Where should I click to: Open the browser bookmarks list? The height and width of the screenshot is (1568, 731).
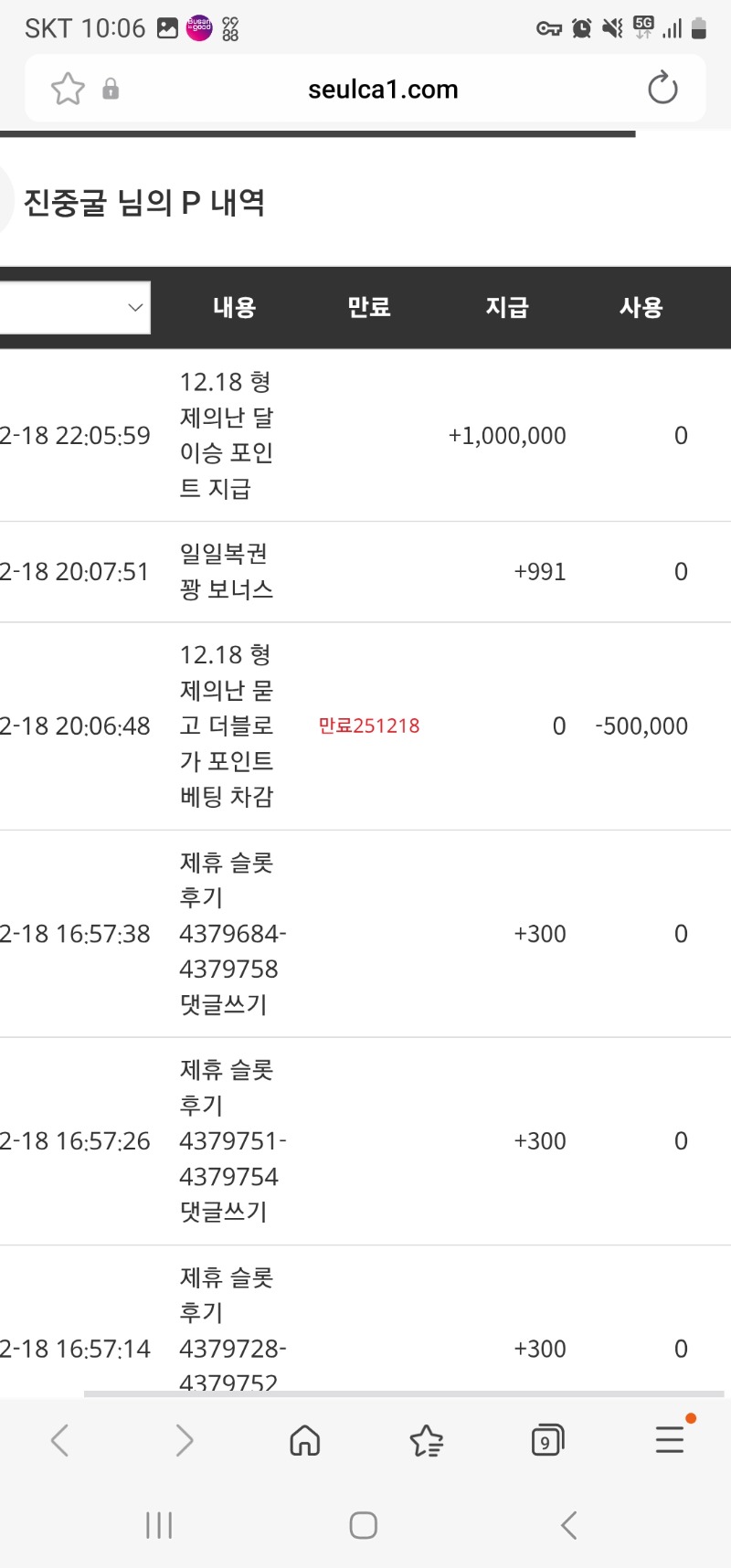[x=426, y=1441]
